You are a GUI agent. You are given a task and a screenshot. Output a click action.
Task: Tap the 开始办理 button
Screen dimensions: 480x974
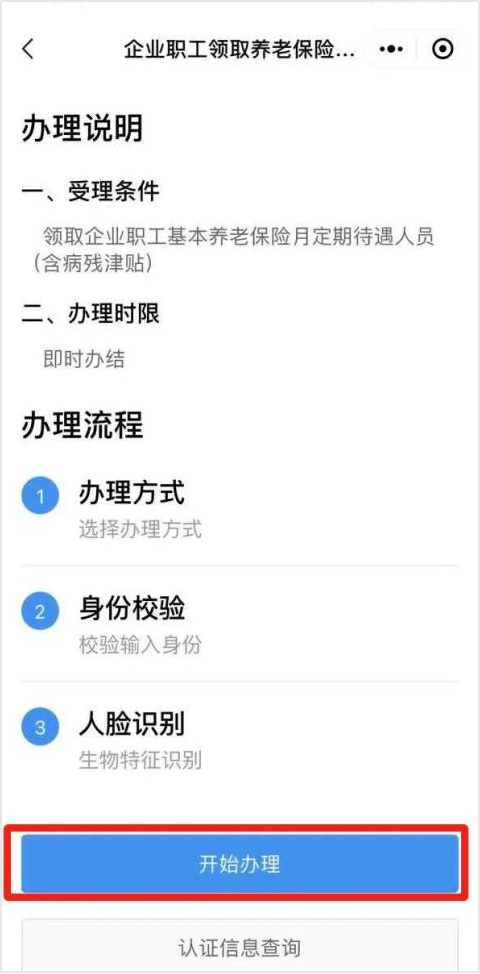[240, 863]
